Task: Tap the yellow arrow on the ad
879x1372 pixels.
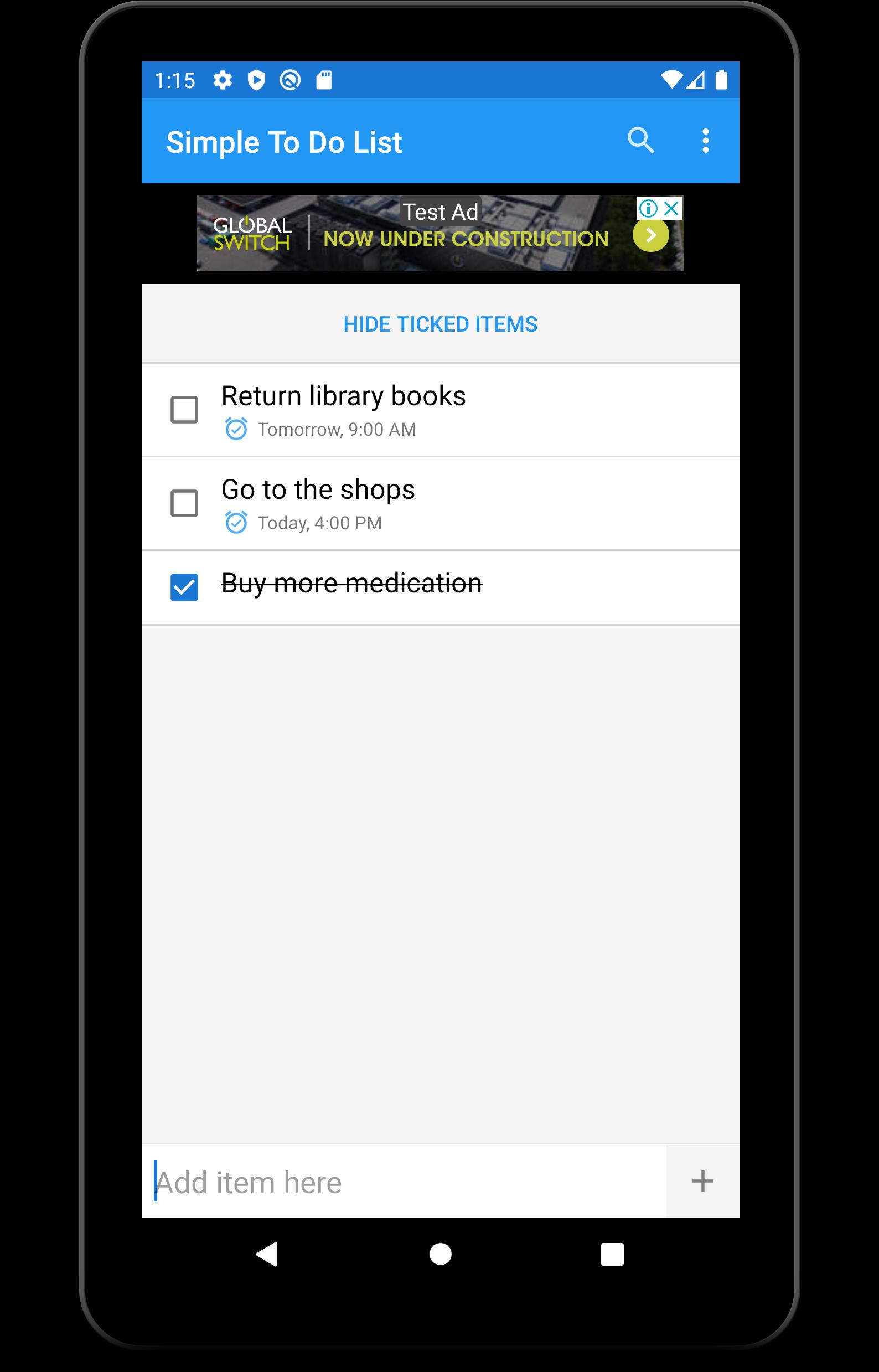Action: point(651,235)
